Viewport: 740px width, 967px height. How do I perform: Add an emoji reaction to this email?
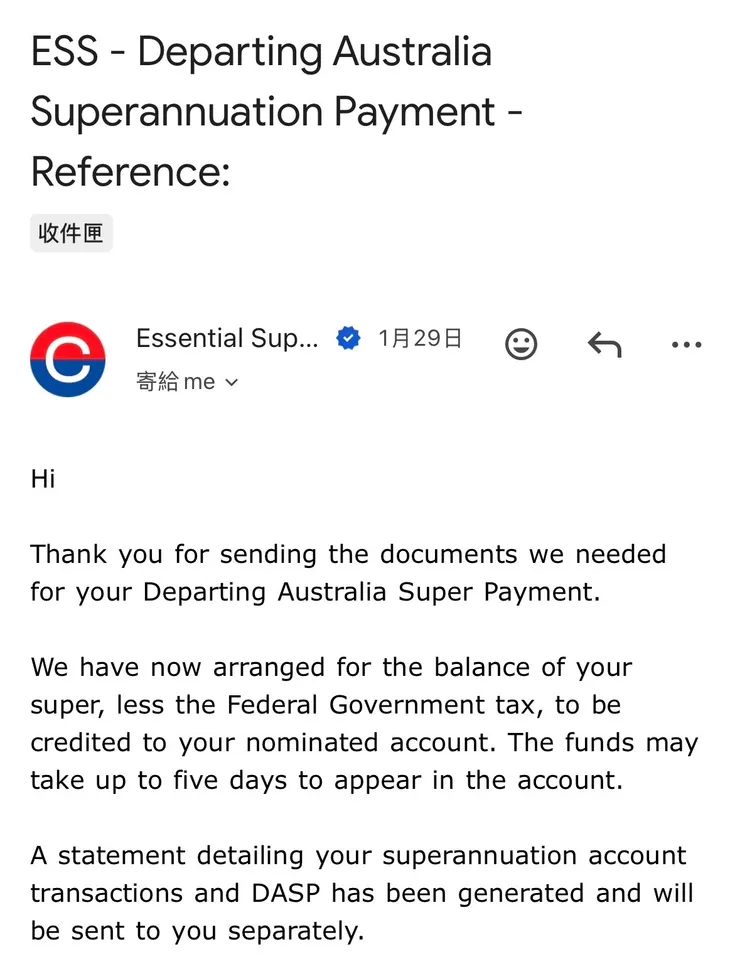[521, 344]
